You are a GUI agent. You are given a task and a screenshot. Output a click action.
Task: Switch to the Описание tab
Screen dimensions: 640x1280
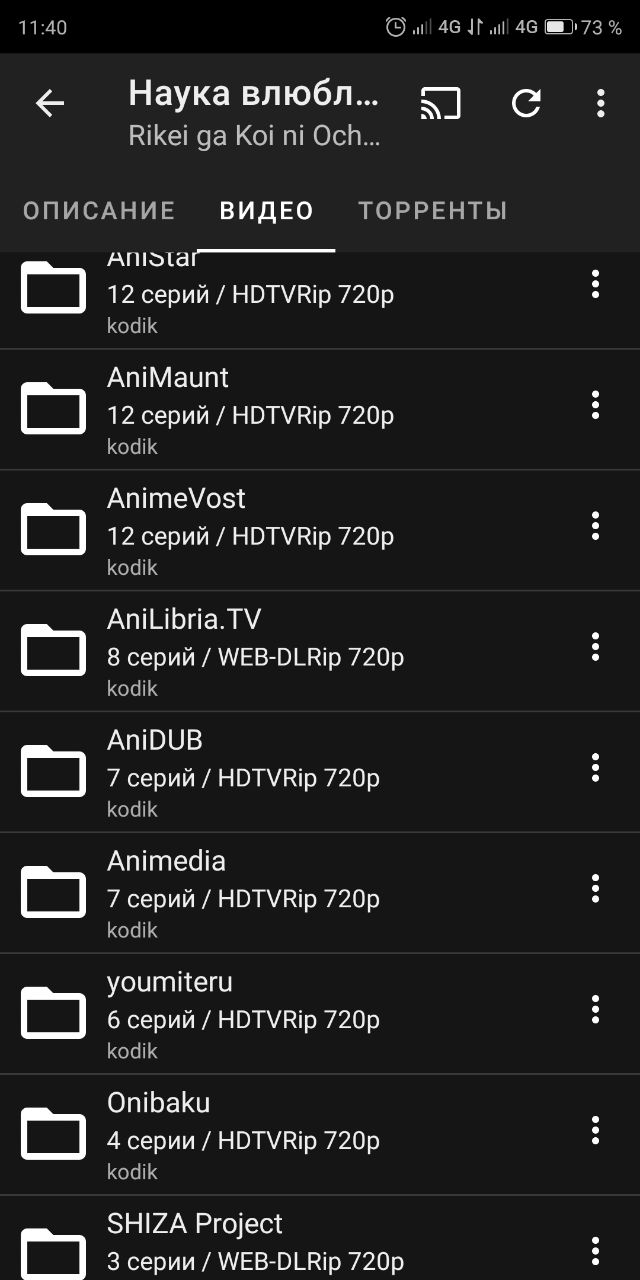coord(99,211)
